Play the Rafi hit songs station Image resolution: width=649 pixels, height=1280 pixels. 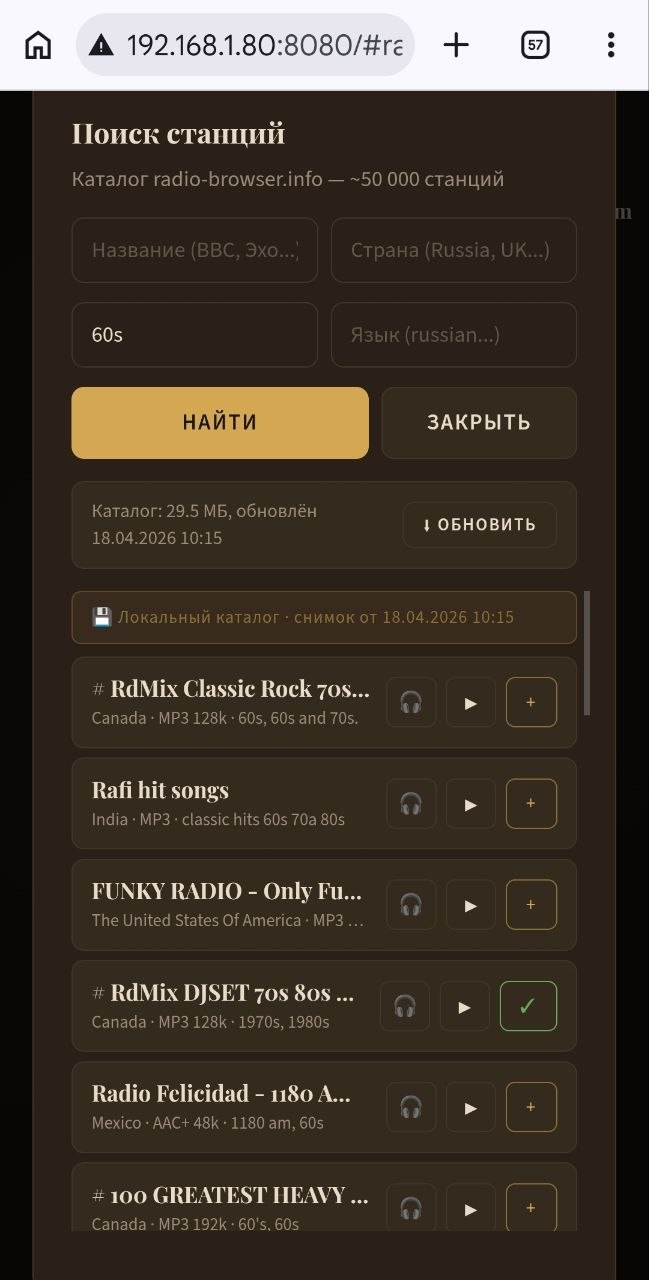471,803
